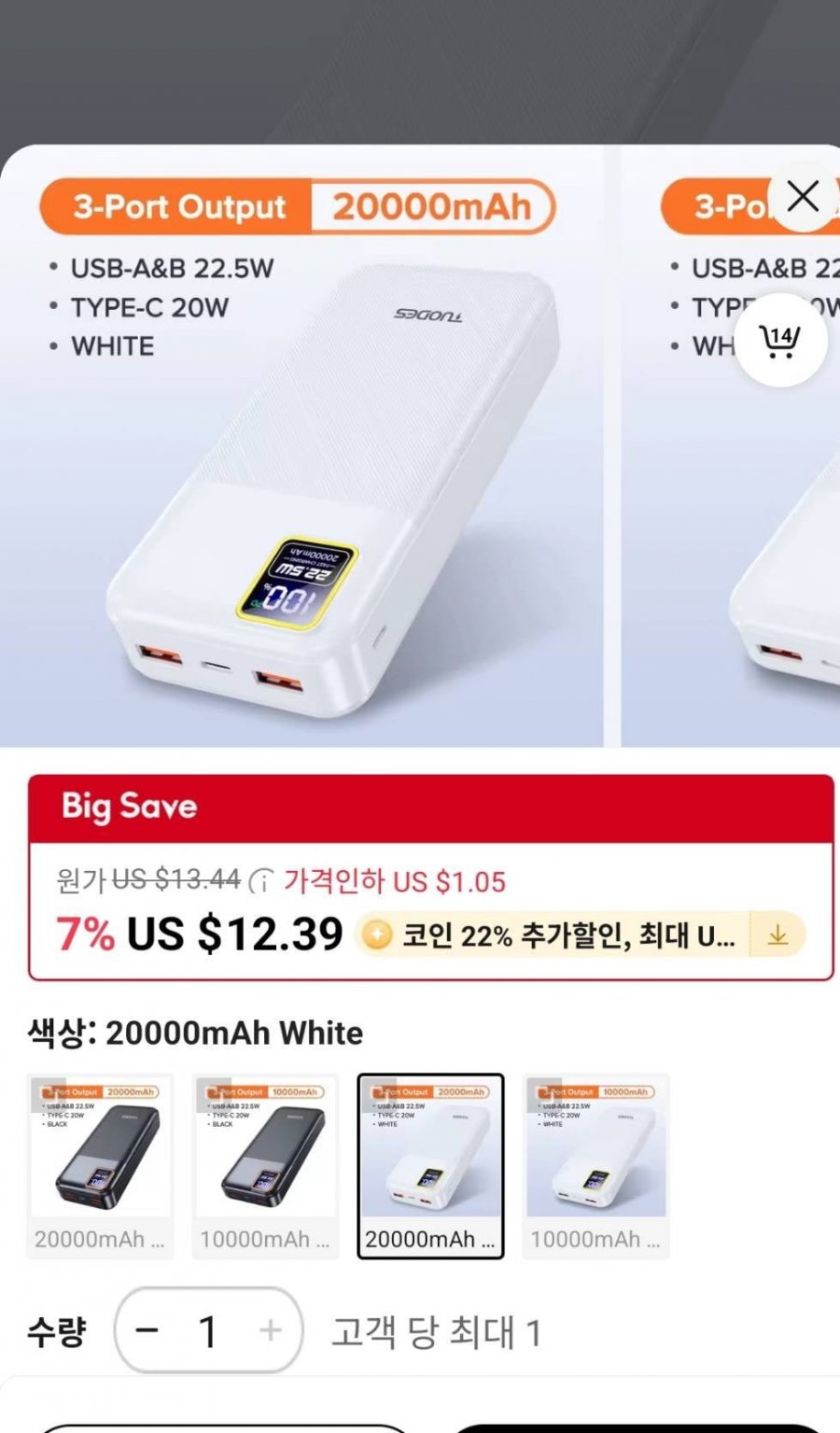
Task: Close the variant selection sheet
Action: coord(803,197)
